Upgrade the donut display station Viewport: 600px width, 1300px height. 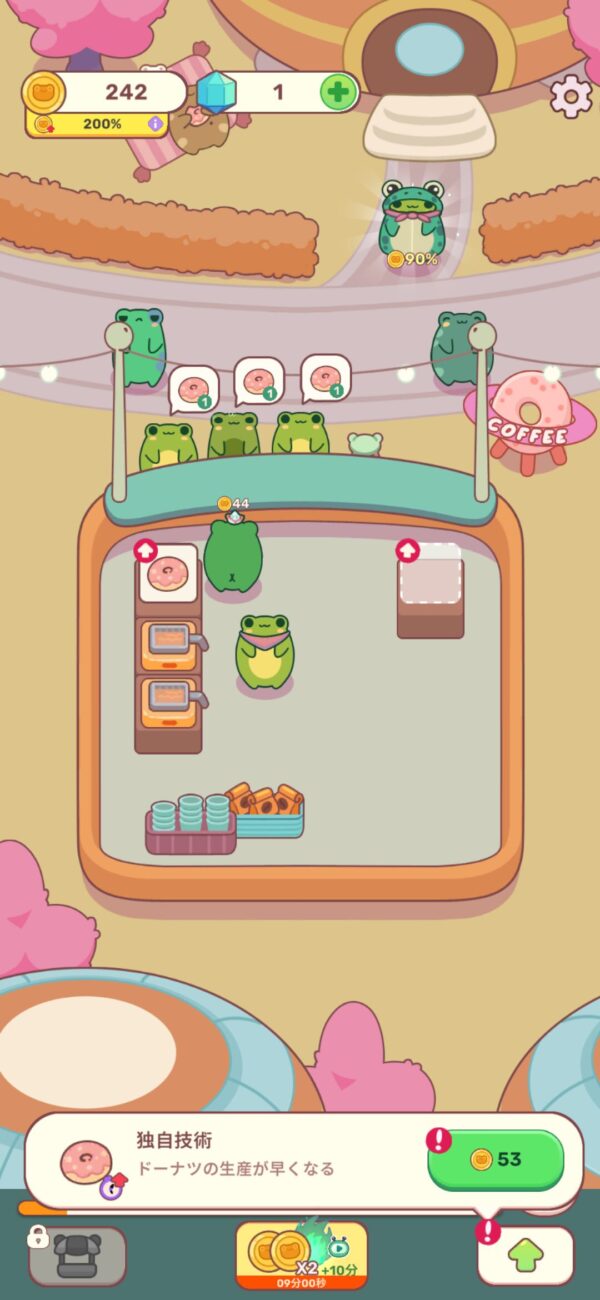146,549
